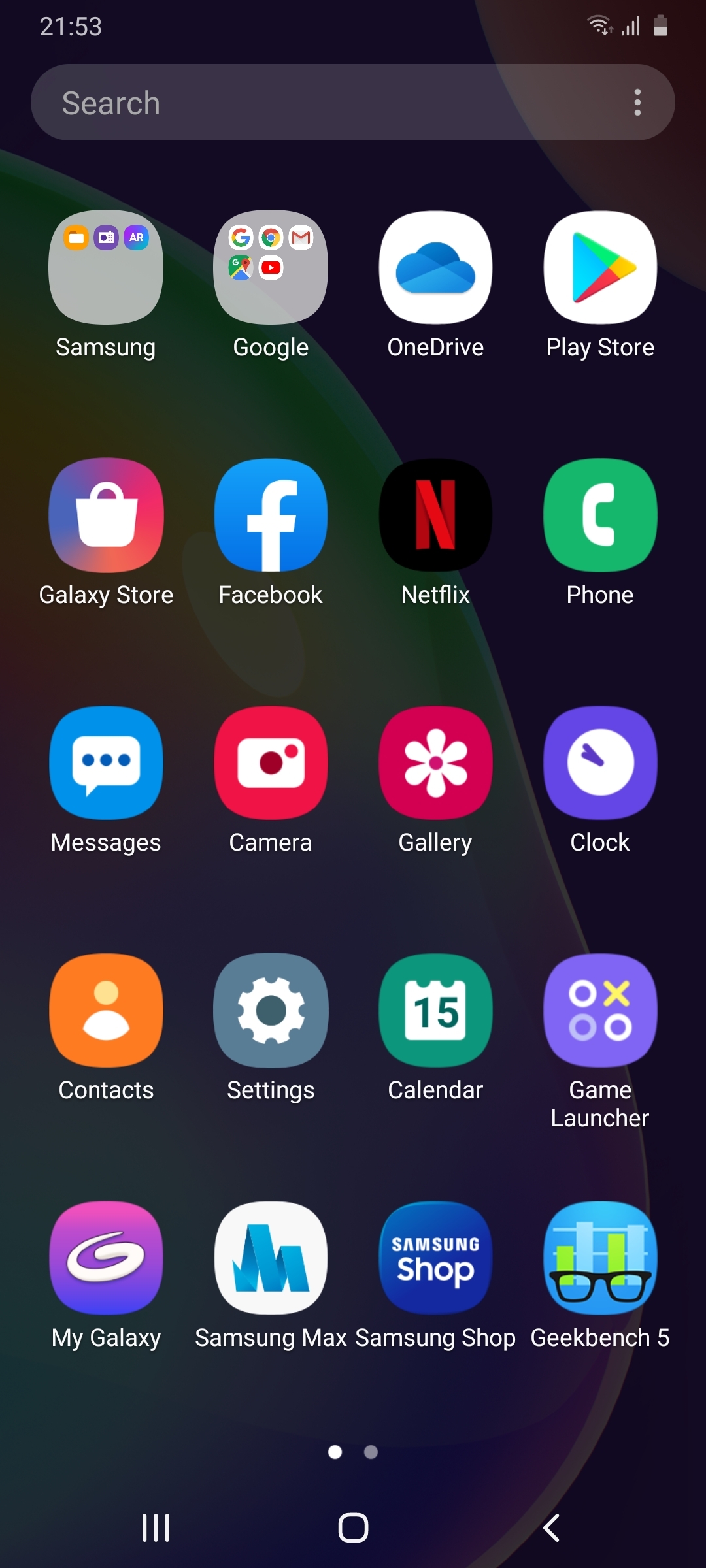Start the Netflix app

pyautogui.click(x=435, y=515)
